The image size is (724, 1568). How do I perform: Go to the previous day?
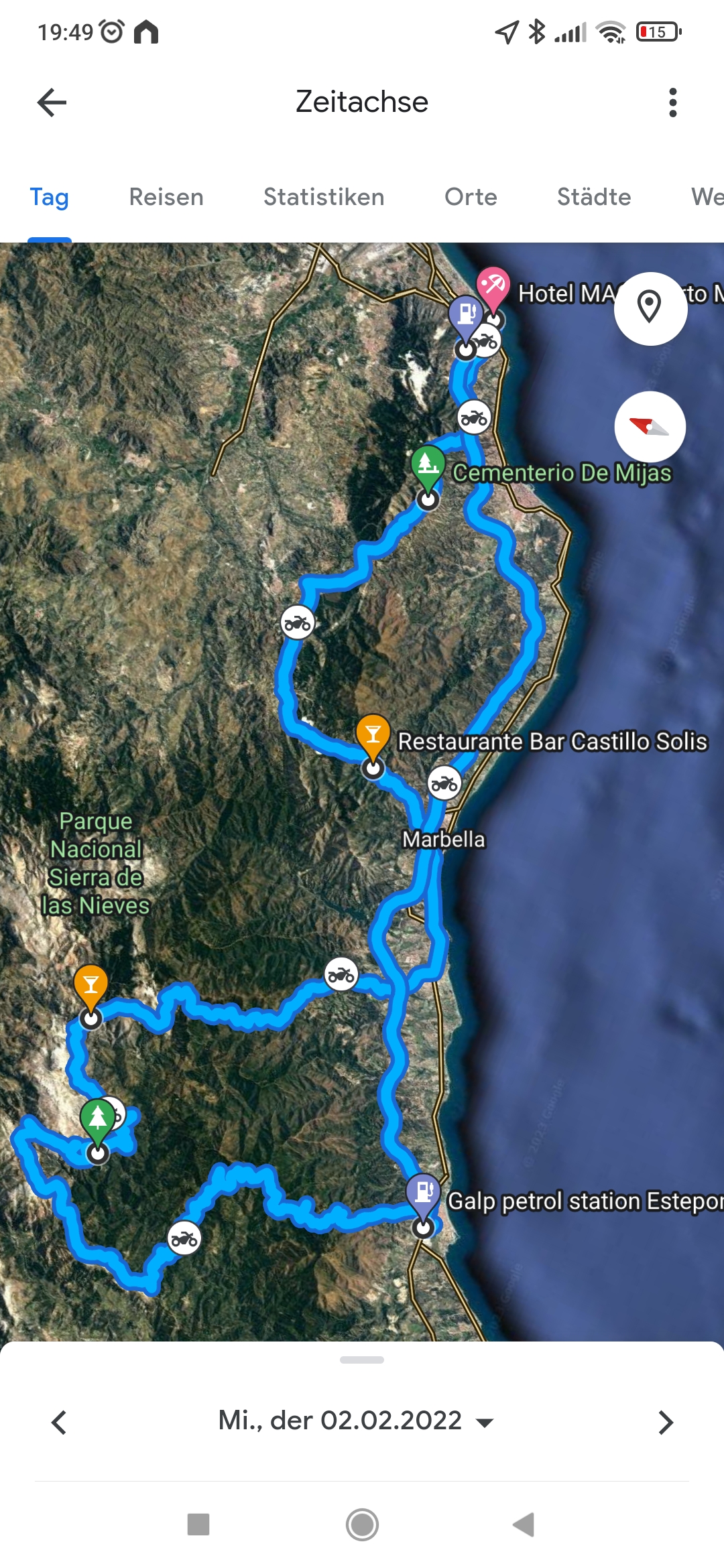pos(59,1422)
